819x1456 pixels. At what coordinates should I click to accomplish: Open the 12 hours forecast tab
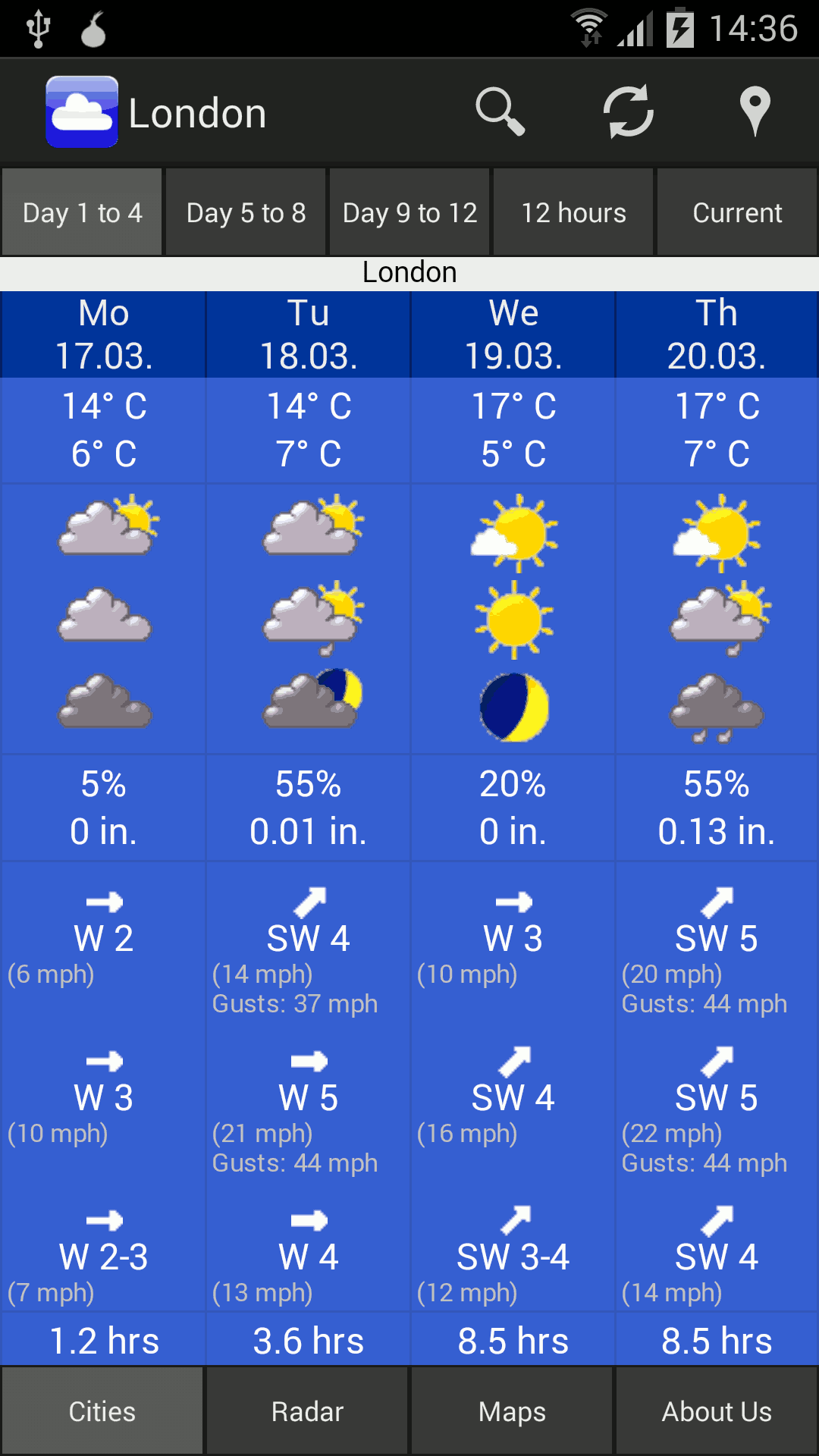click(x=573, y=212)
